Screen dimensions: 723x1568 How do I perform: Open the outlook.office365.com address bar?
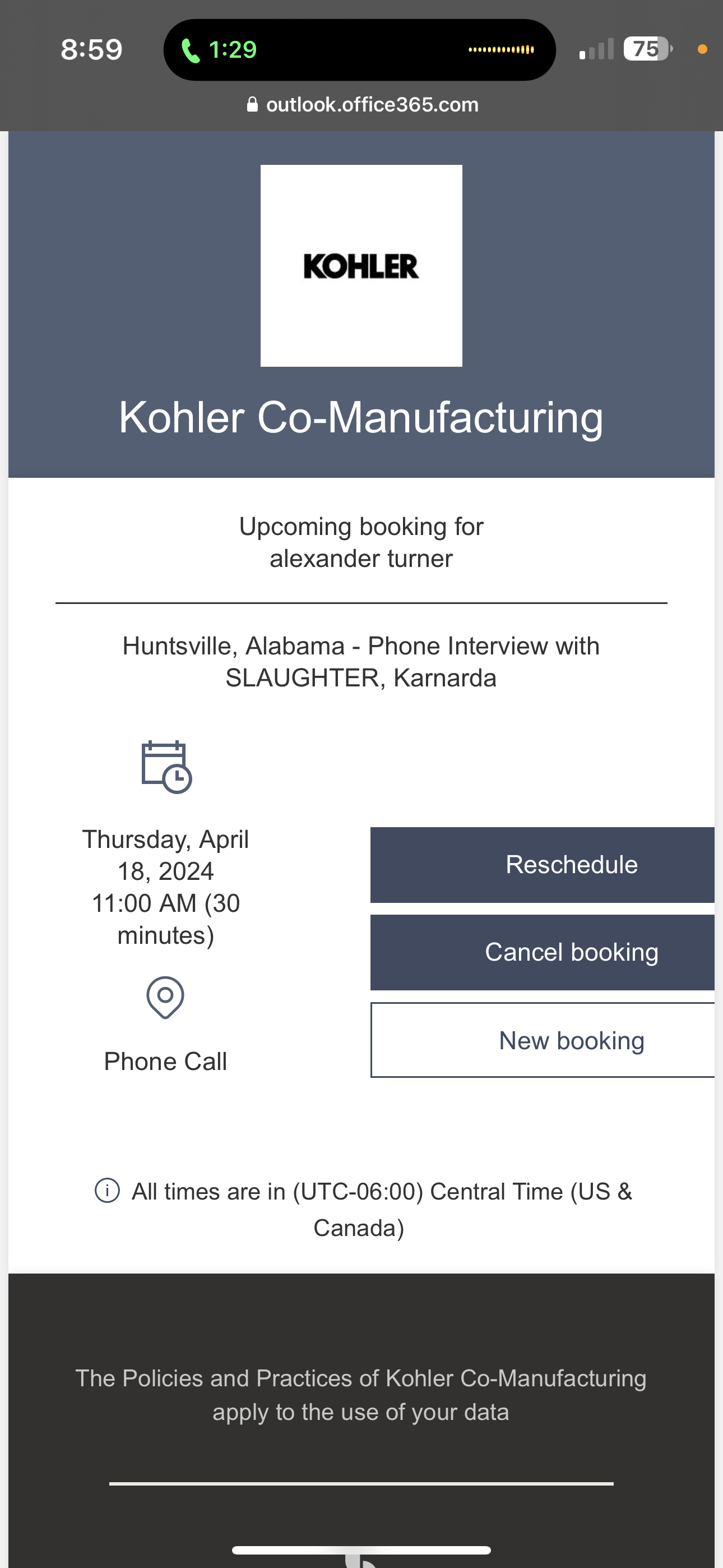click(363, 105)
